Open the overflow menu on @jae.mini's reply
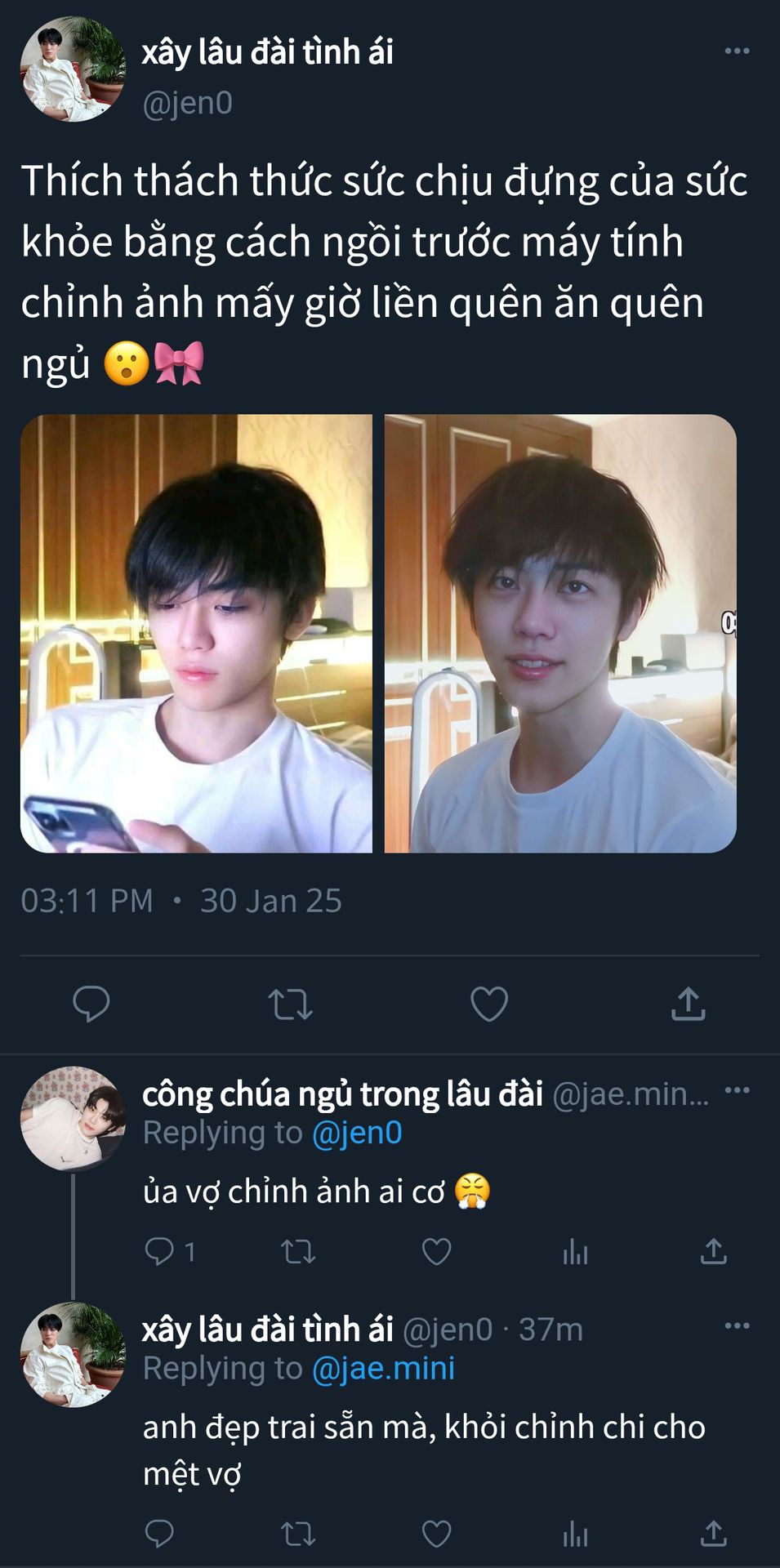Screen dimensions: 780x1568 [737, 1090]
